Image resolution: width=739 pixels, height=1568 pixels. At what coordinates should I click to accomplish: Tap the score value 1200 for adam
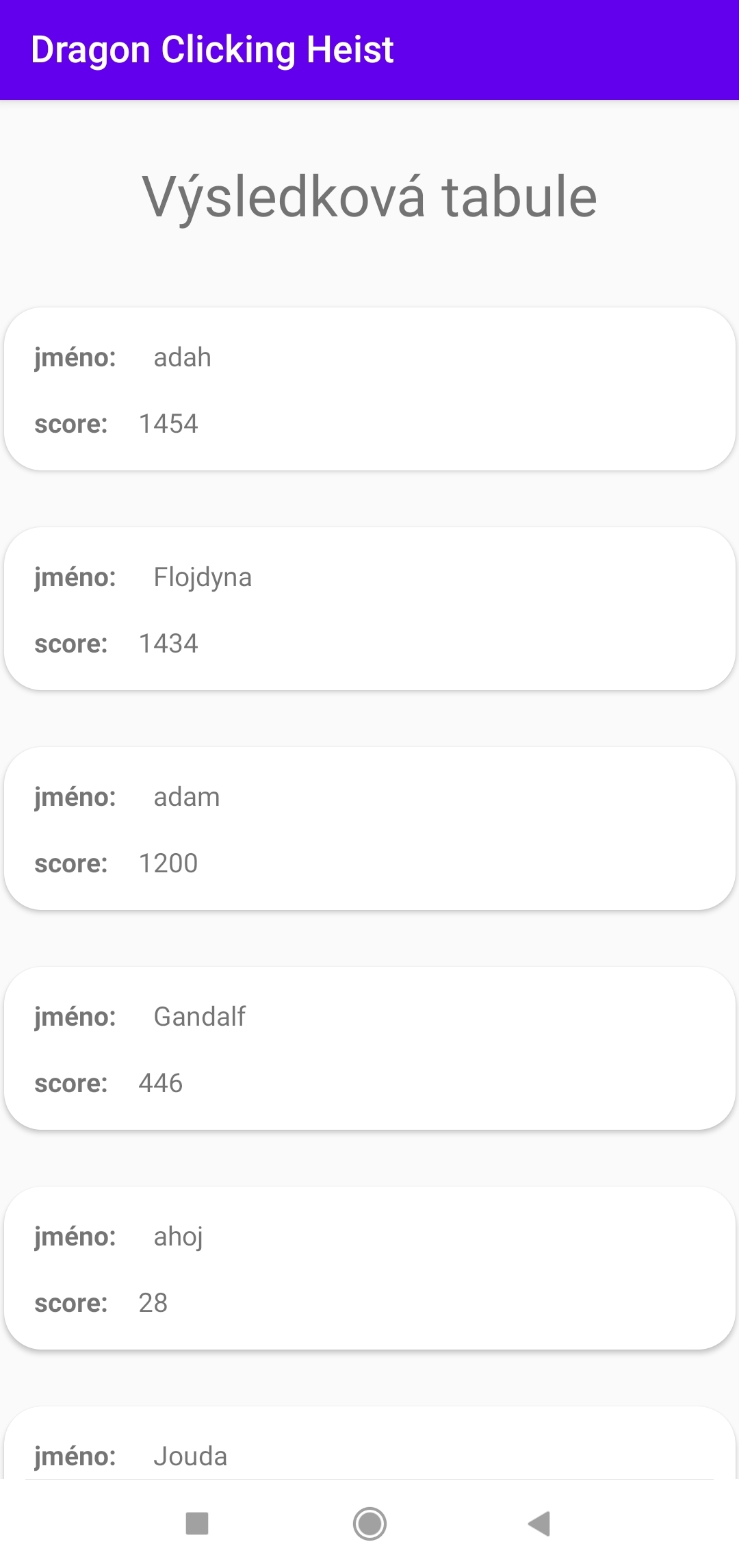[168, 863]
